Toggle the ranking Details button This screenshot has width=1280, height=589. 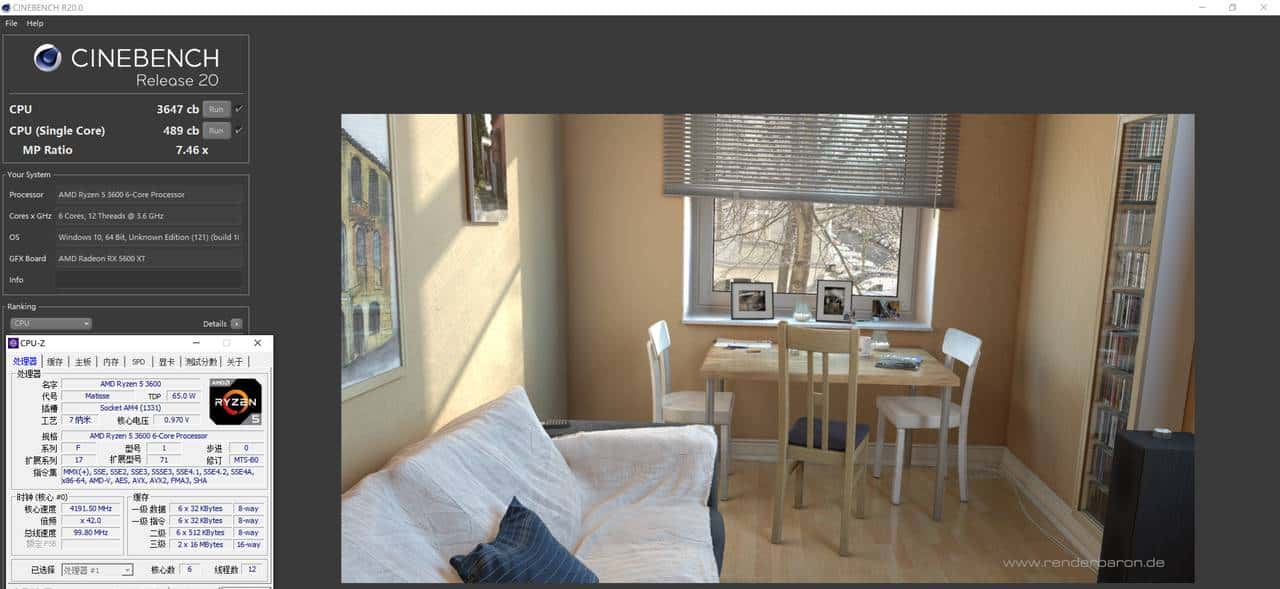pyautogui.click(x=236, y=323)
